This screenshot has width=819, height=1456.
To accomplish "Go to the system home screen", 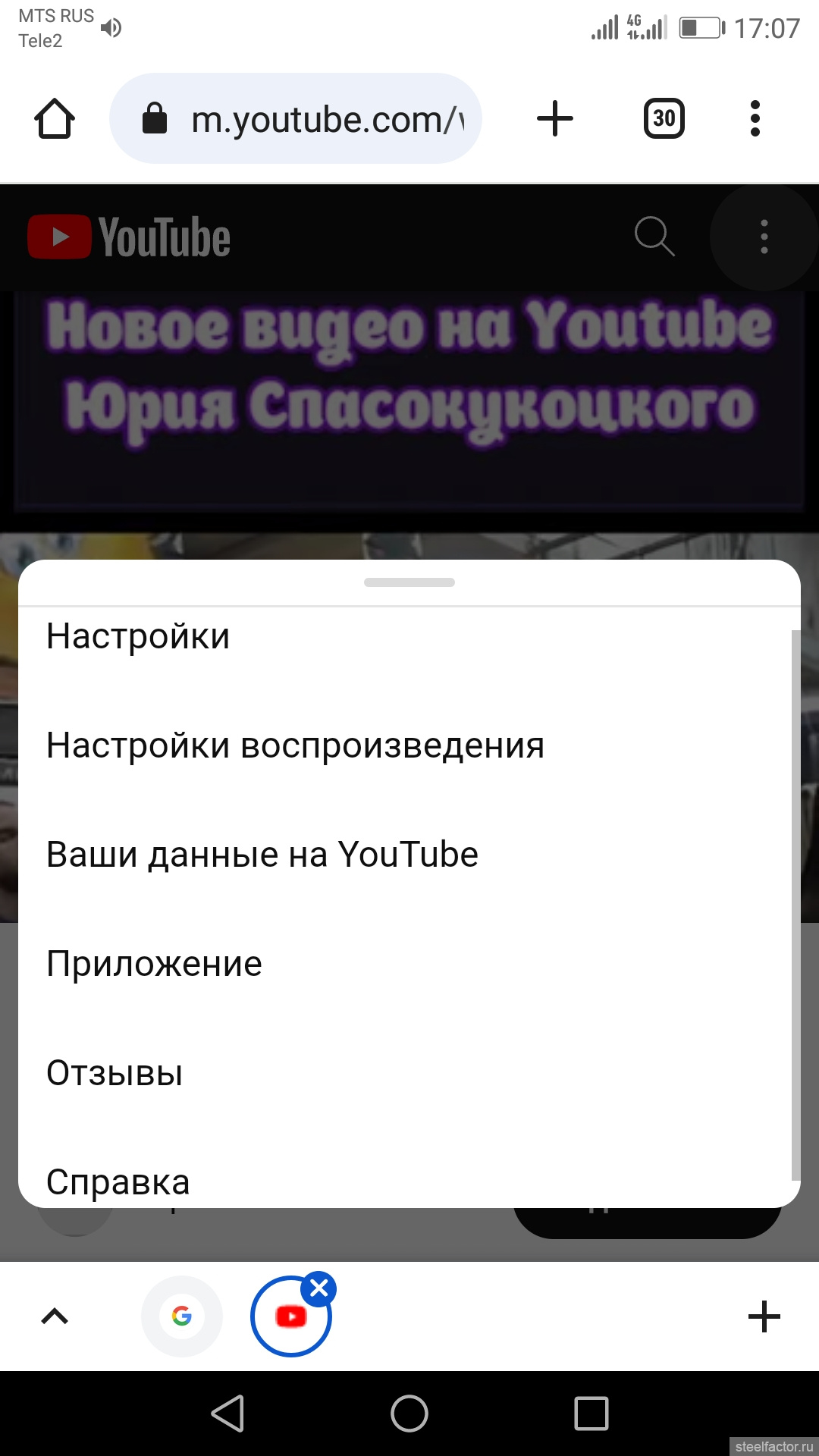I will (409, 1414).
